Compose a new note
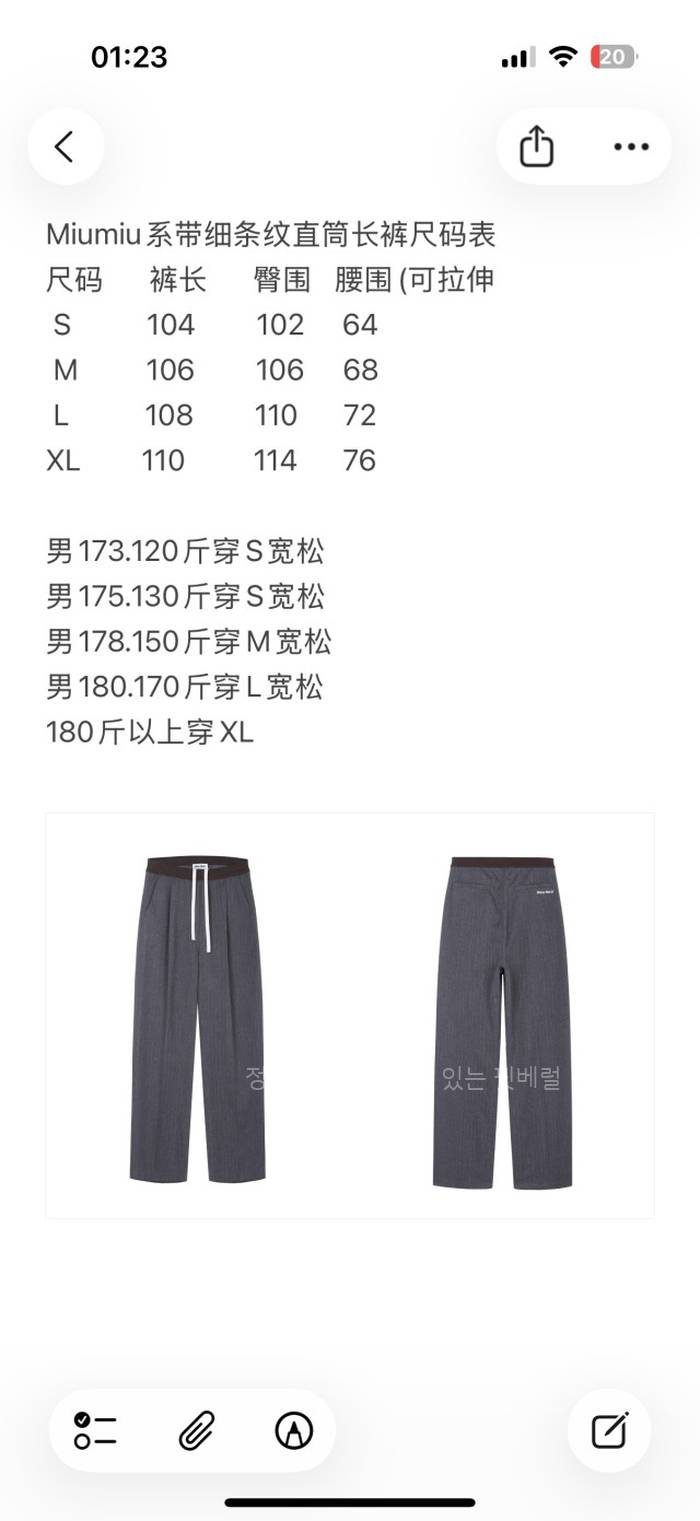Viewport: 700px width, 1521px height. 609,1430
